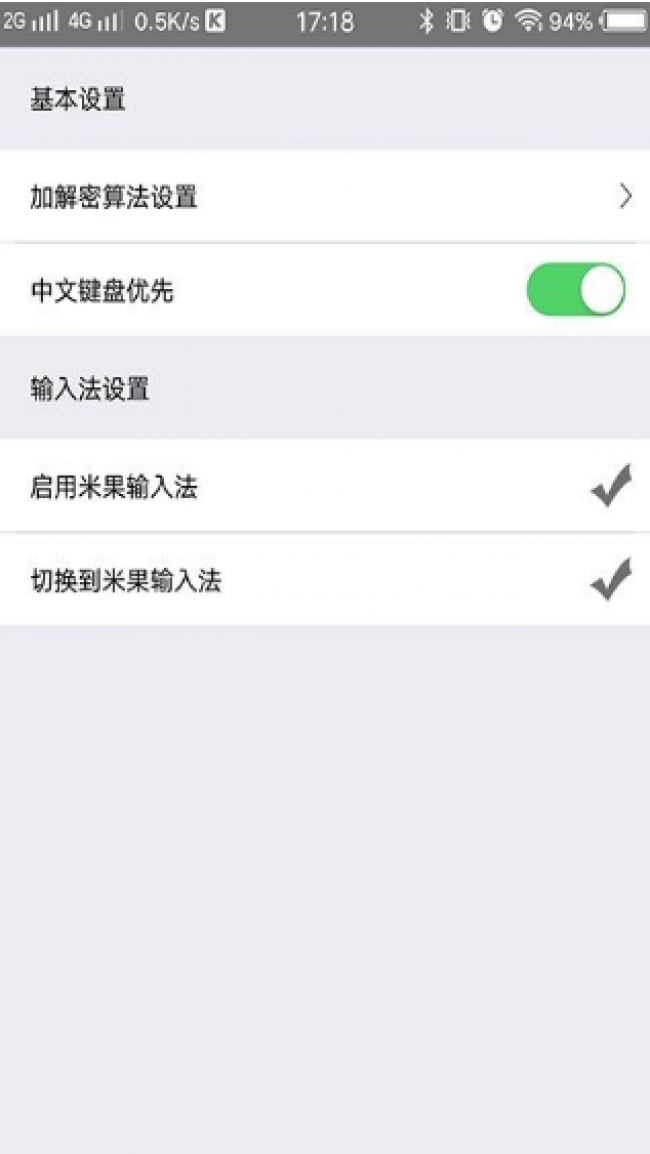The image size is (650, 1154).
Task: Select 启用米果输入法 option
Action: (x=325, y=486)
